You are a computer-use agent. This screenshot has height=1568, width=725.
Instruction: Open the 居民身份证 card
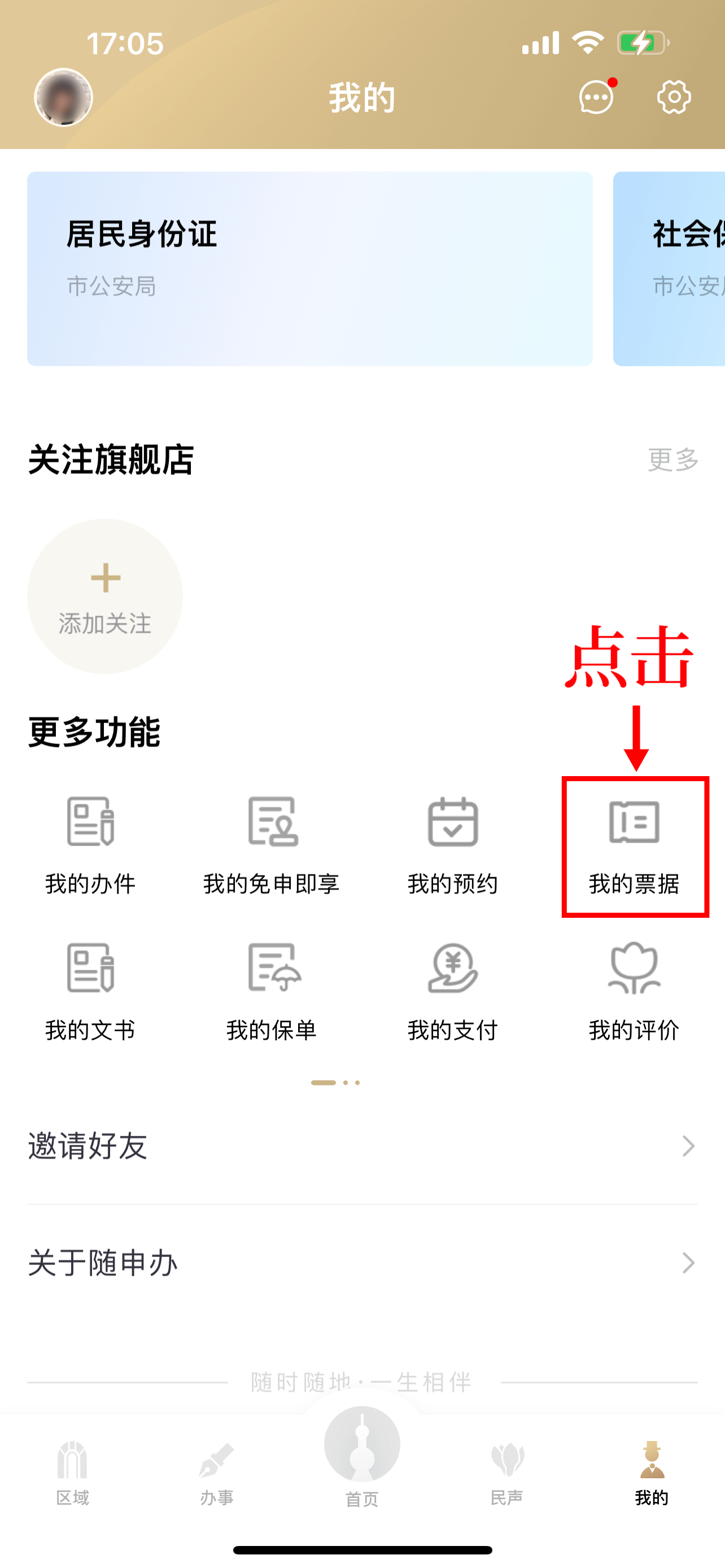click(x=309, y=269)
